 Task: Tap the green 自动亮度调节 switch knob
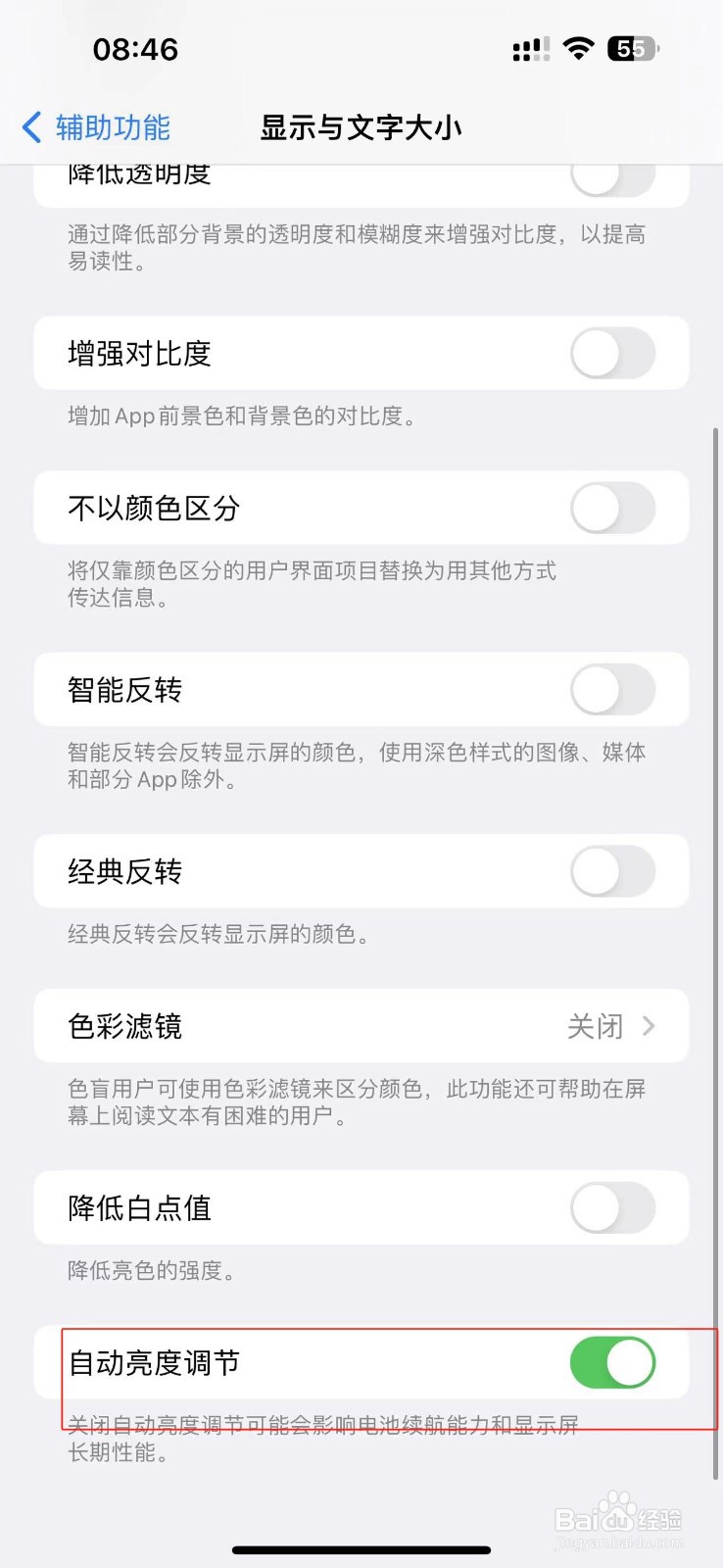pyautogui.click(x=632, y=1362)
